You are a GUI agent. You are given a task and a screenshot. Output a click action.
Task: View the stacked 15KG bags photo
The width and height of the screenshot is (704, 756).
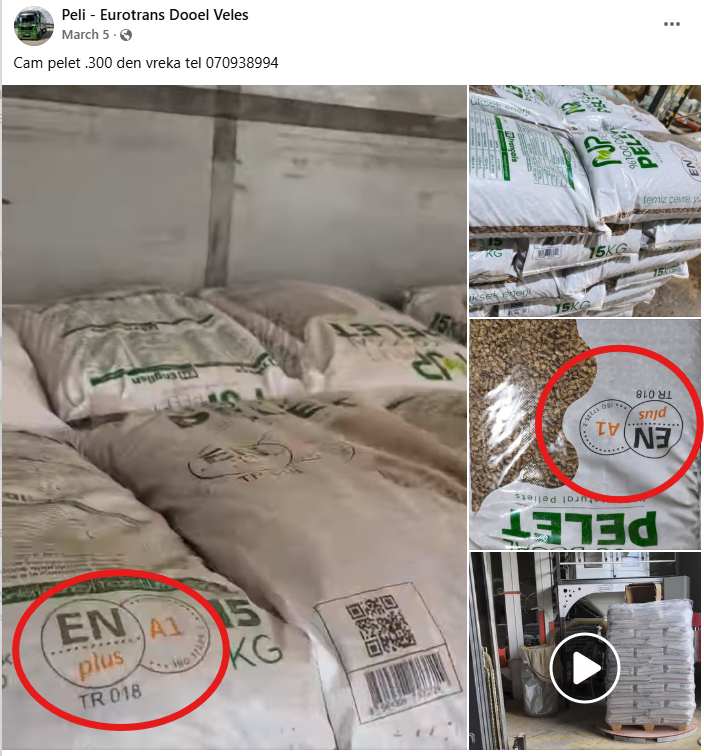coord(585,200)
